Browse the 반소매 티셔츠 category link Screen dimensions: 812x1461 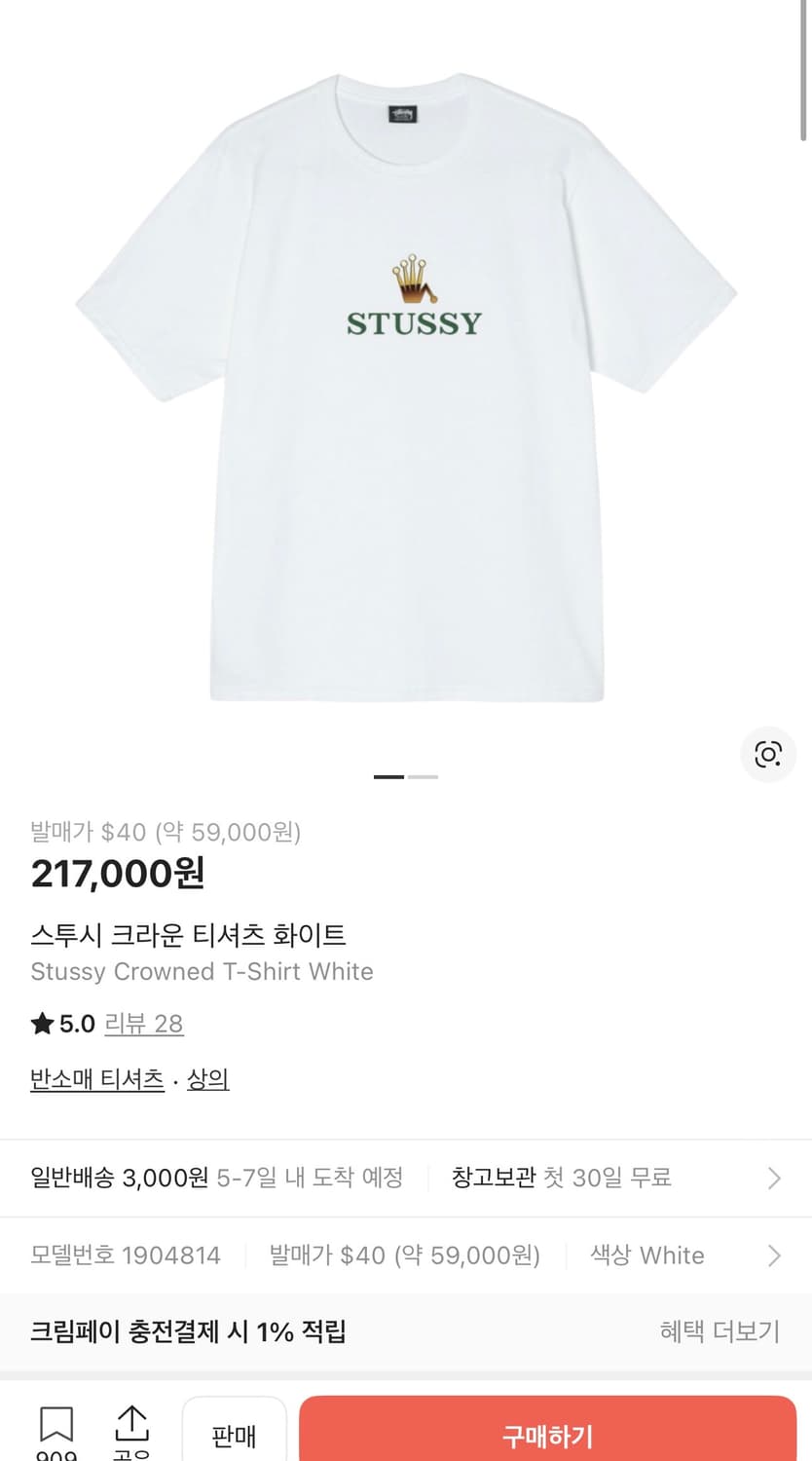pos(96,1079)
